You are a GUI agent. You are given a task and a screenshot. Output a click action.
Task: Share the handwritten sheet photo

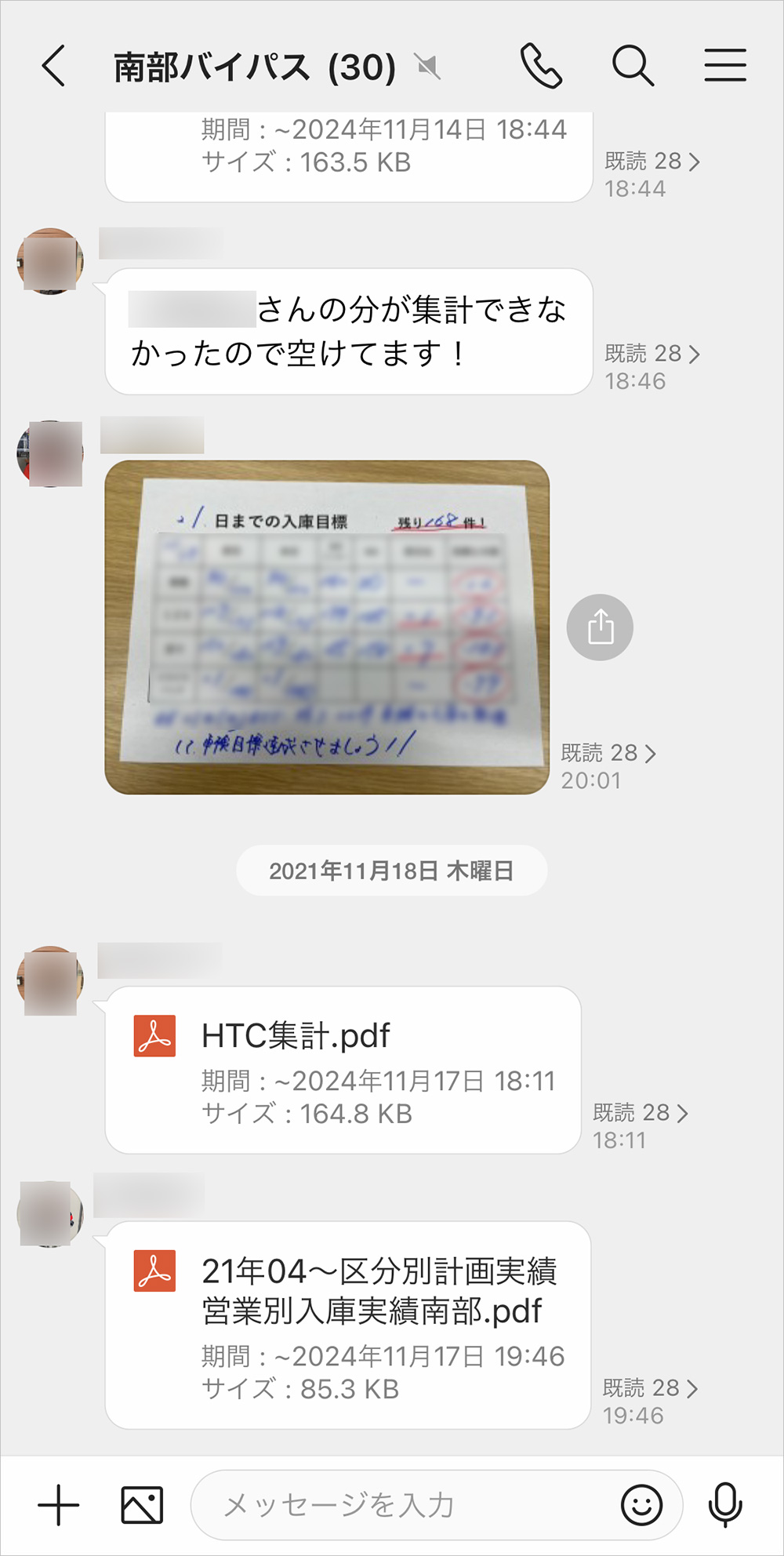600,627
